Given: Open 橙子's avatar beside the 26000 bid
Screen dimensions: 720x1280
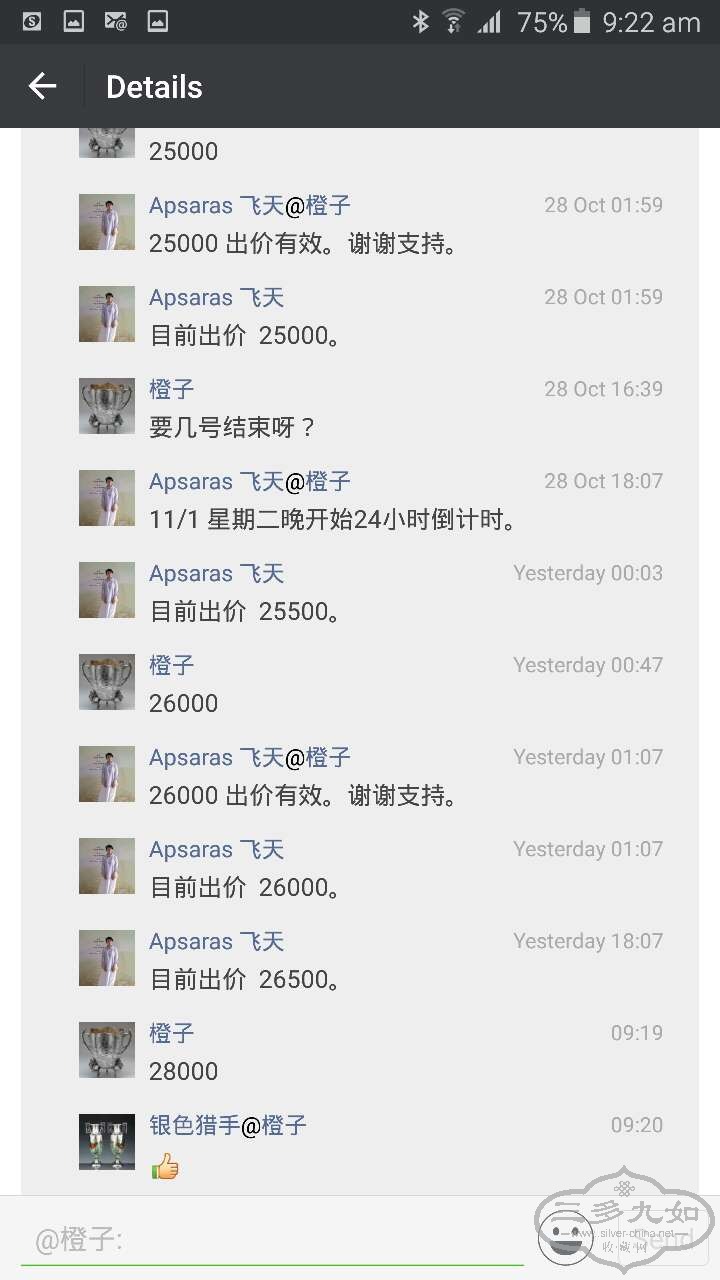Looking at the screenshot, I should point(107,682).
